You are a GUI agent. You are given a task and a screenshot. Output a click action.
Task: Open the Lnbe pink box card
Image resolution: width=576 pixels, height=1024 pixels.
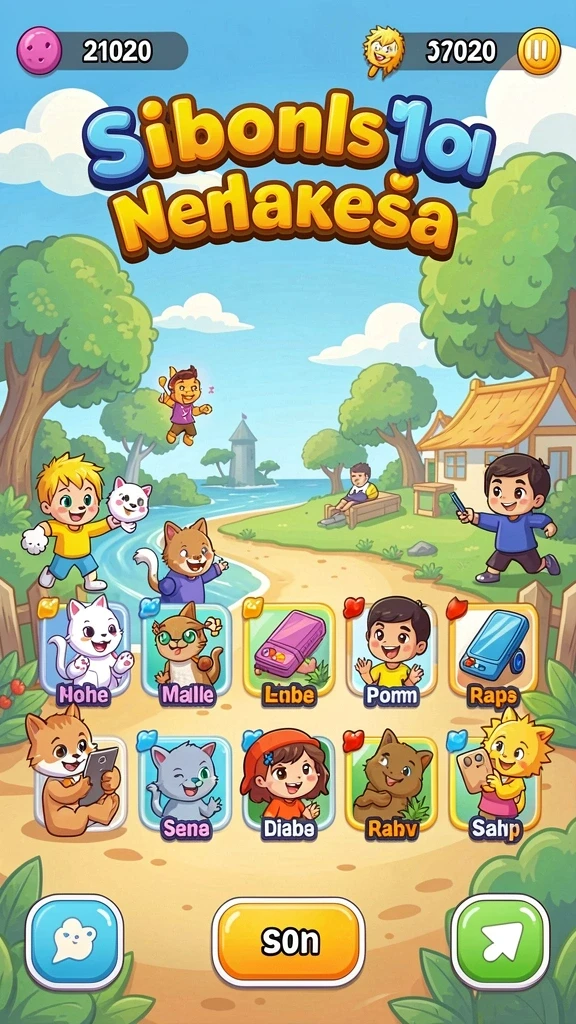(289, 650)
